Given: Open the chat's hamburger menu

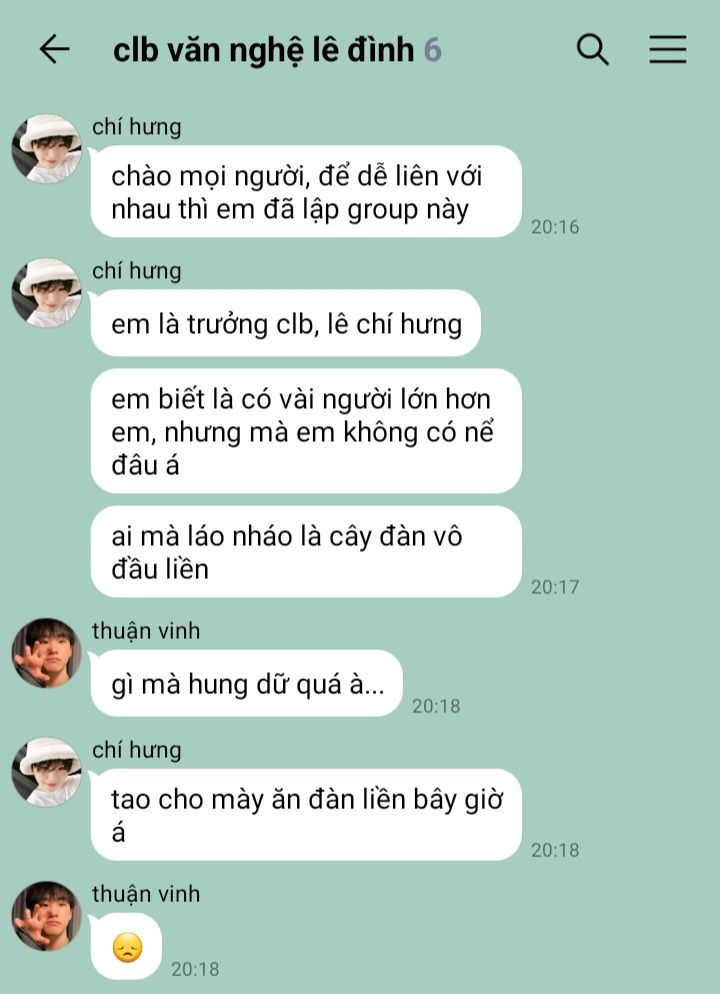Looking at the screenshot, I should (x=667, y=49).
